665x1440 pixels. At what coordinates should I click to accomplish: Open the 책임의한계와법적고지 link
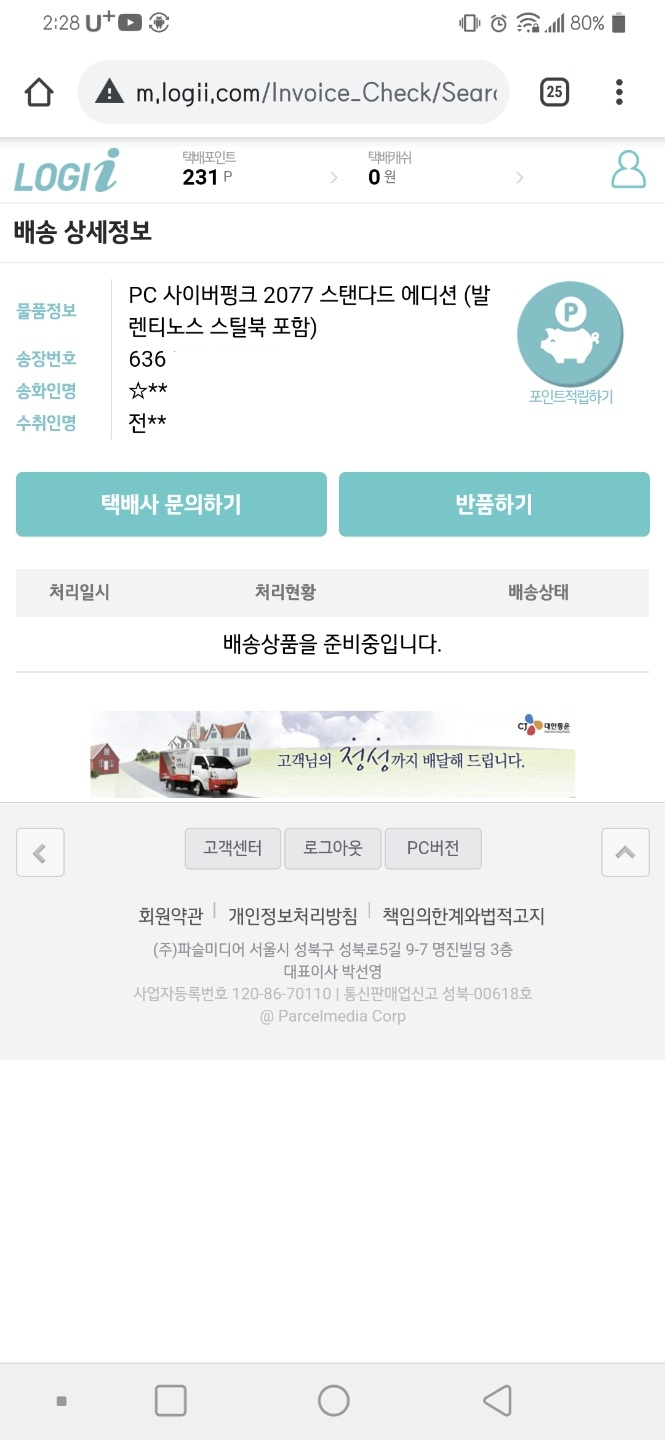pos(463,915)
